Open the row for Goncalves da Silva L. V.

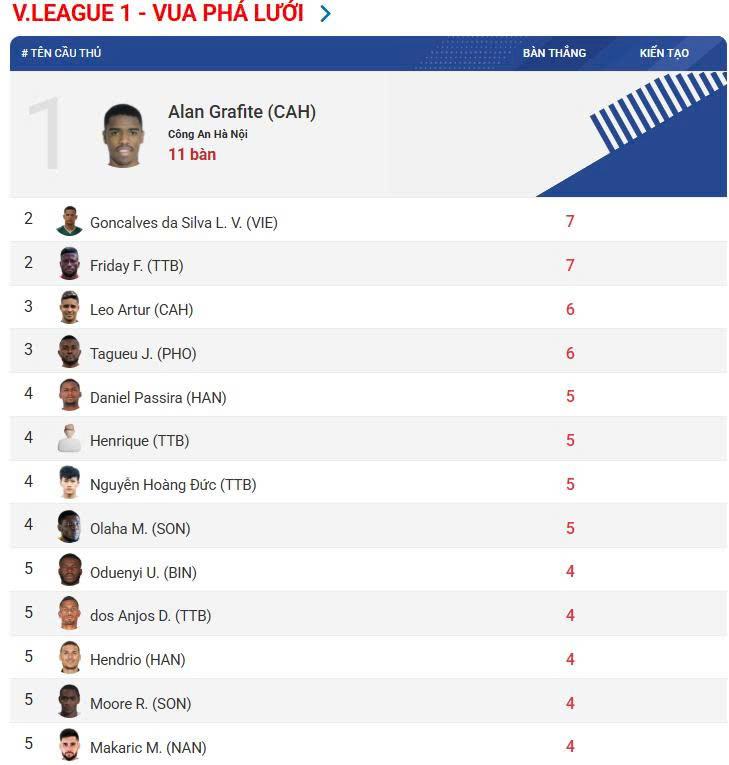[x=183, y=223]
